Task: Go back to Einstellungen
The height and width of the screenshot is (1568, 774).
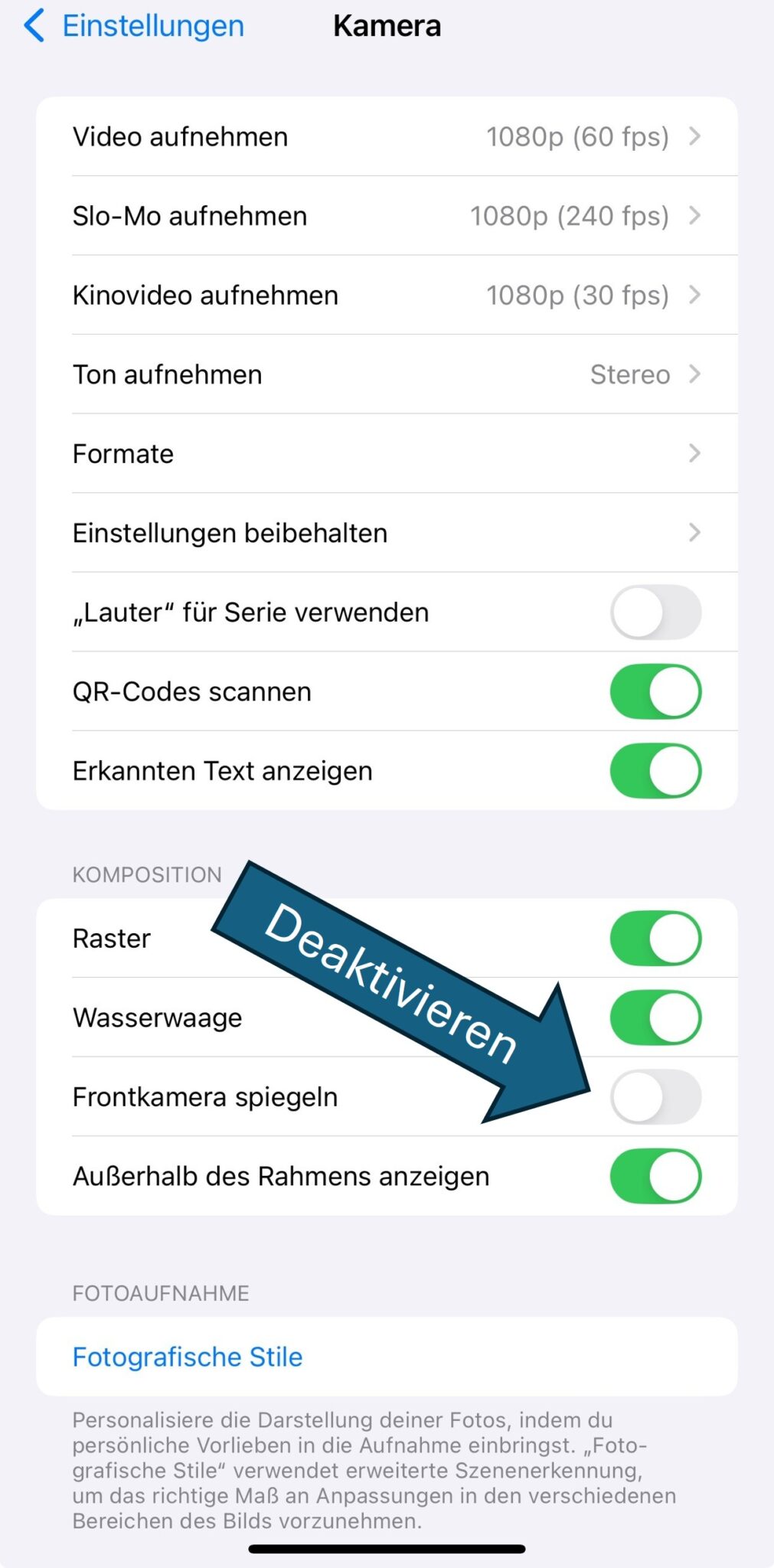Action: [x=134, y=26]
